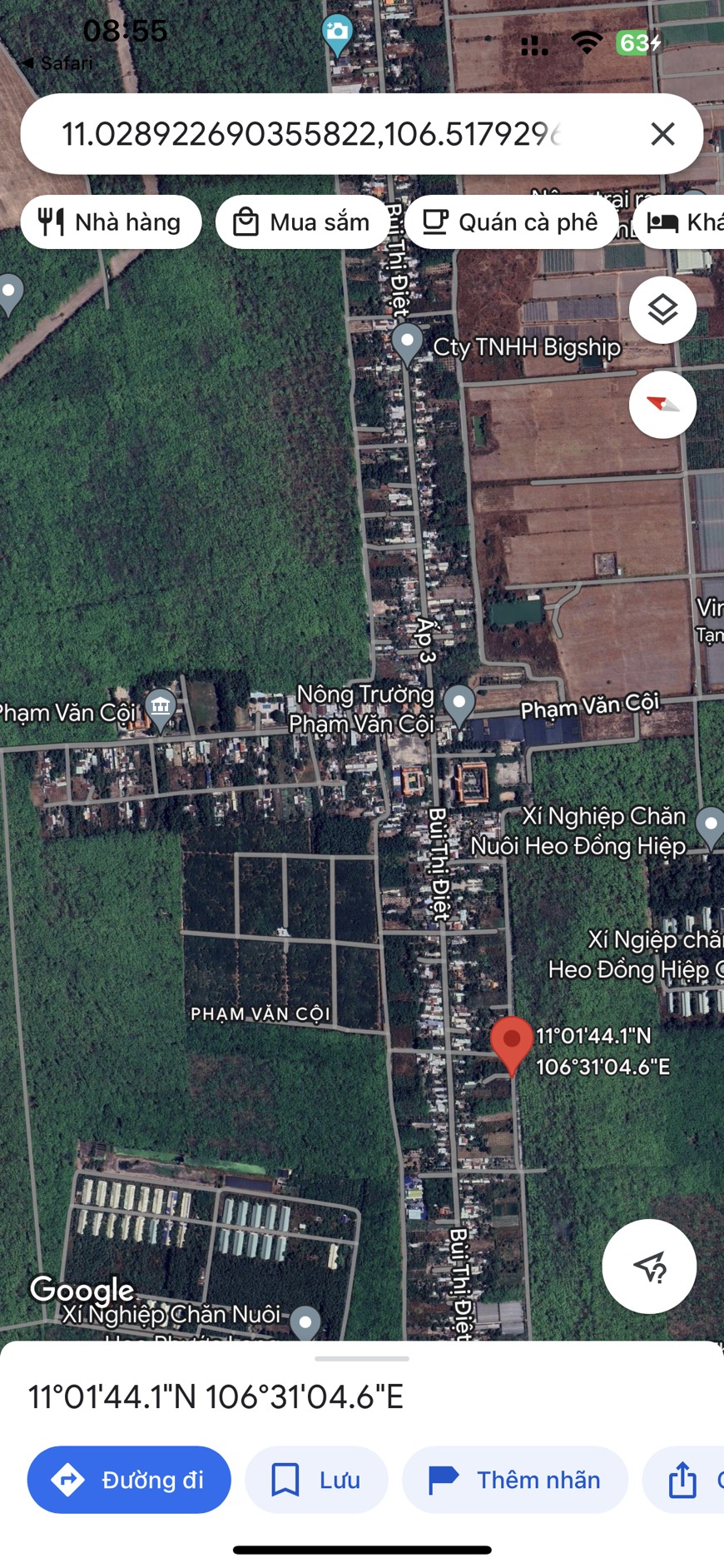724x1568 pixels.
Task: Open the map layers picker
Action: [662, 309]
